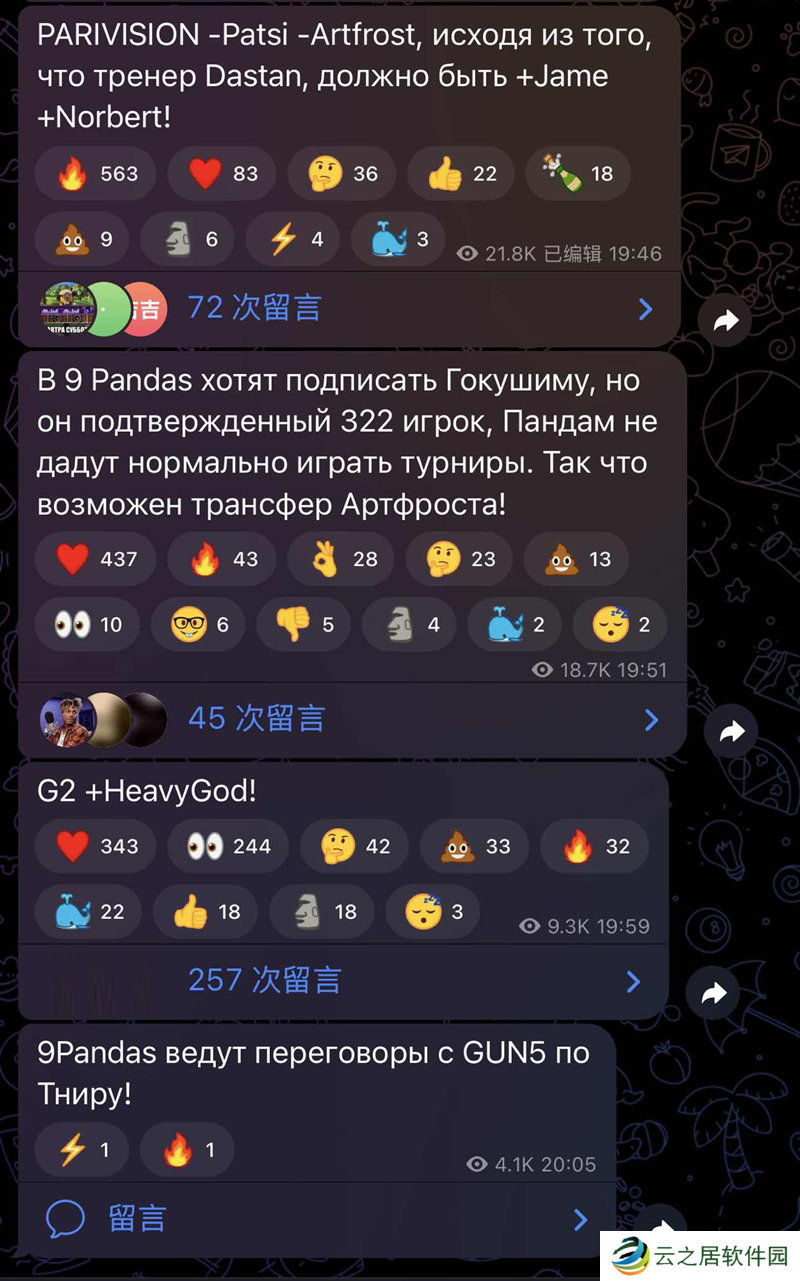Viewport: 800px width, 1281px height.
Task: Tap the nerd-face reaction with 6 count
Action: tap(199, 625)
